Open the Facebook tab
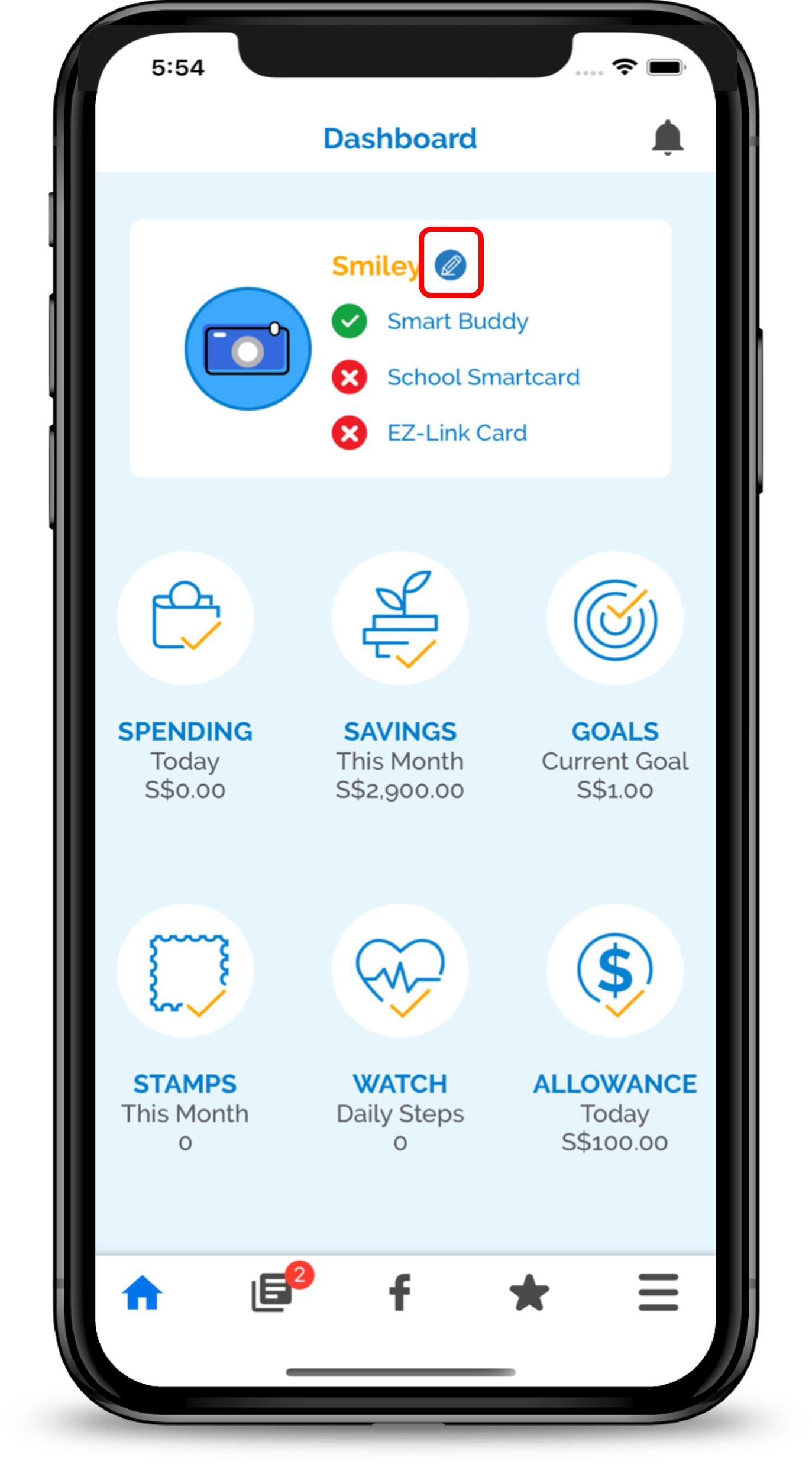Image resolution: width=812 pixels, height=1464 pixels. coord(400,1292)
